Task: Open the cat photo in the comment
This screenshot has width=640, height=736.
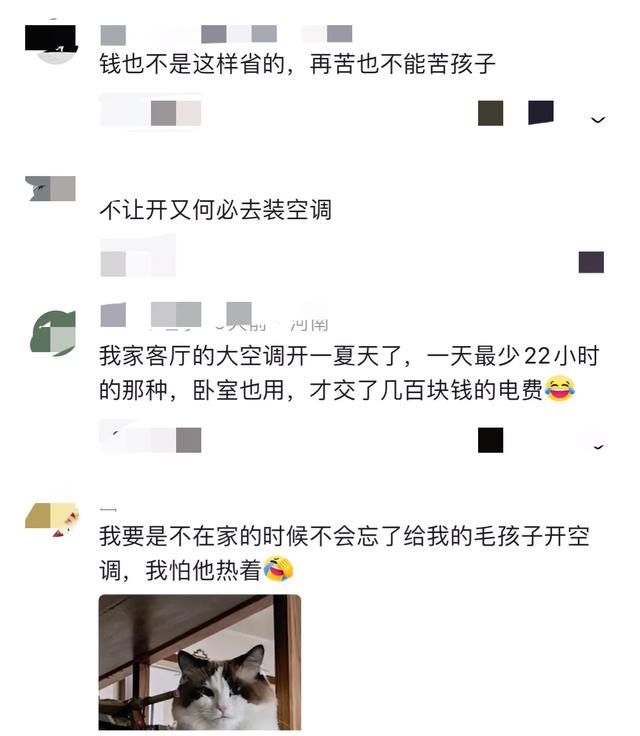Action: pos(199,662)
